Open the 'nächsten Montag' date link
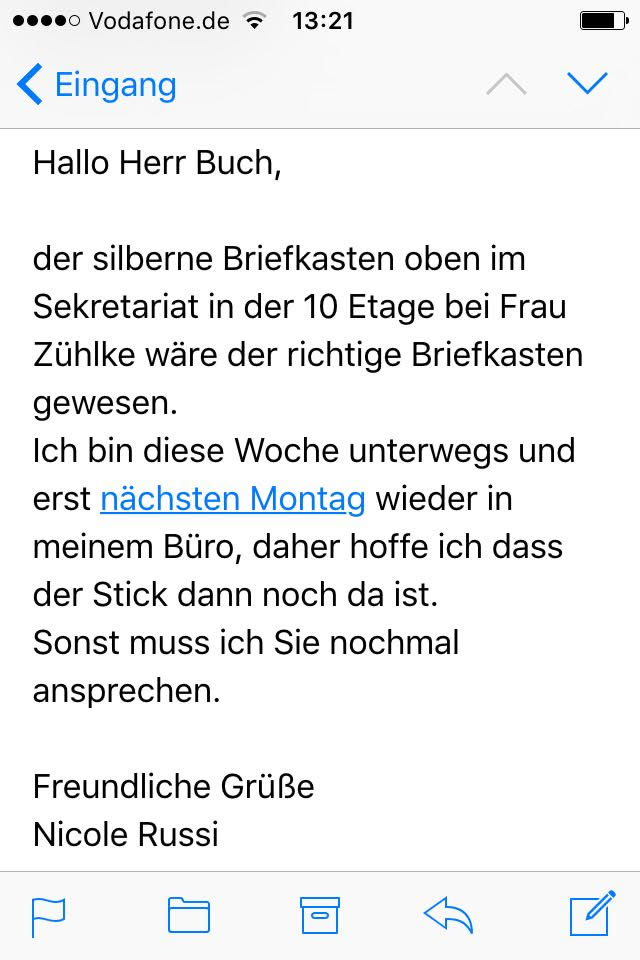Screen dimensions: 640x960 coord(232,497)
